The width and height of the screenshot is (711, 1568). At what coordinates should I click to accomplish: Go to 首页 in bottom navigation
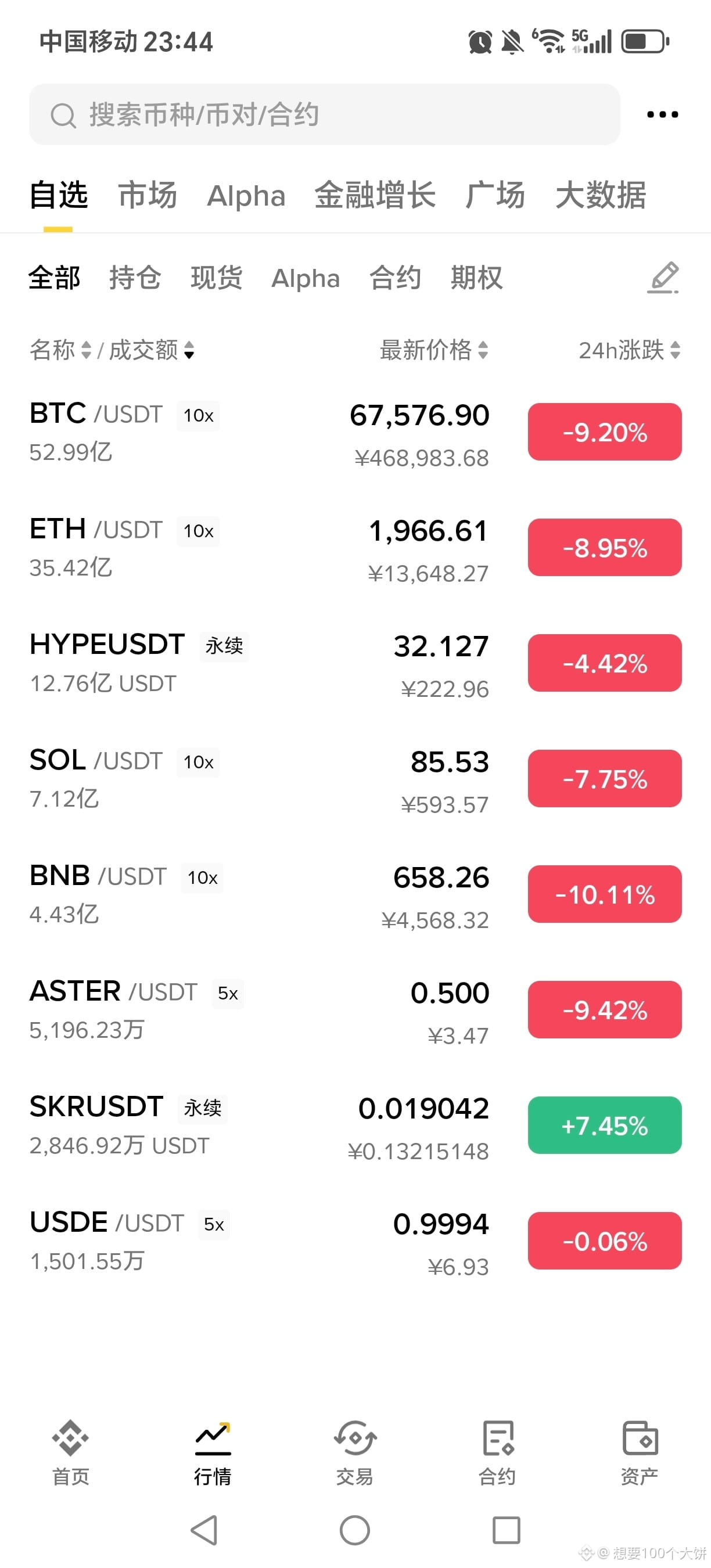(x=71, y=1453)
